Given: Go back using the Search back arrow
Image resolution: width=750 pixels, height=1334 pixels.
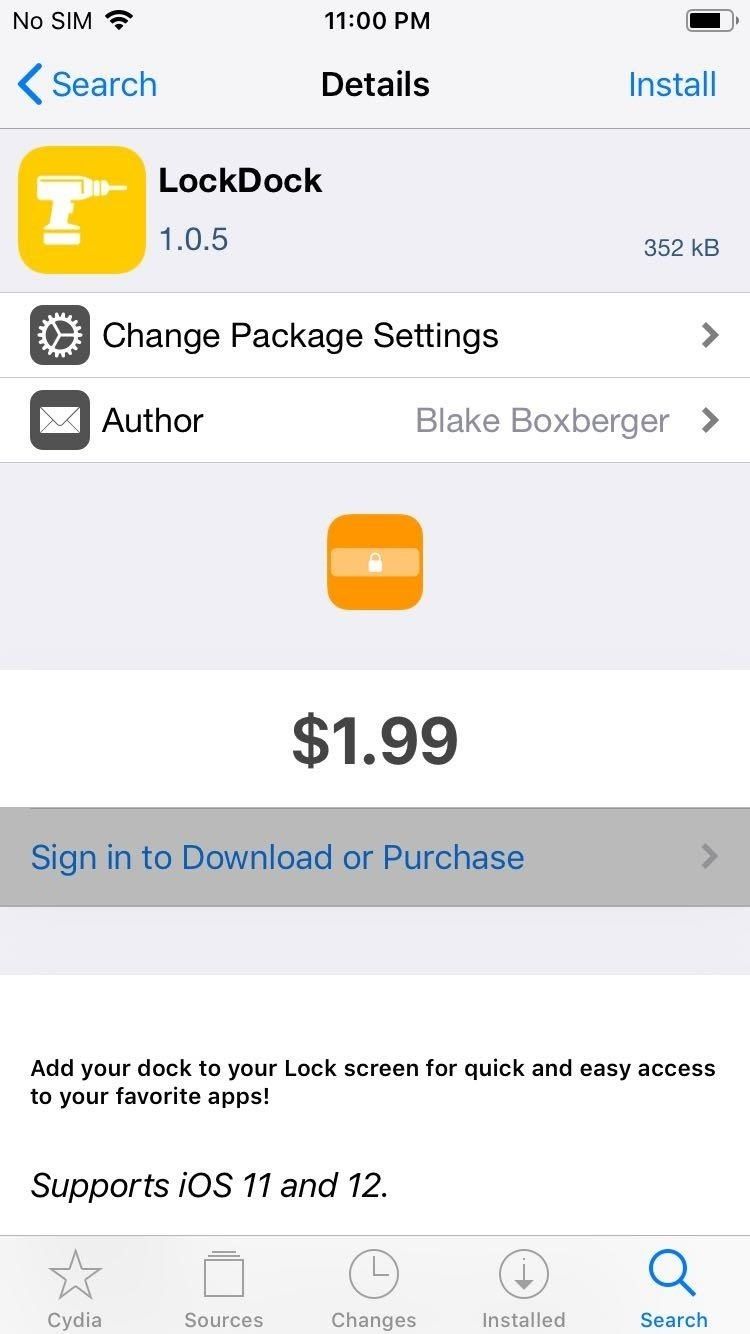Looking at the screenshot, I should pos(86,84).
